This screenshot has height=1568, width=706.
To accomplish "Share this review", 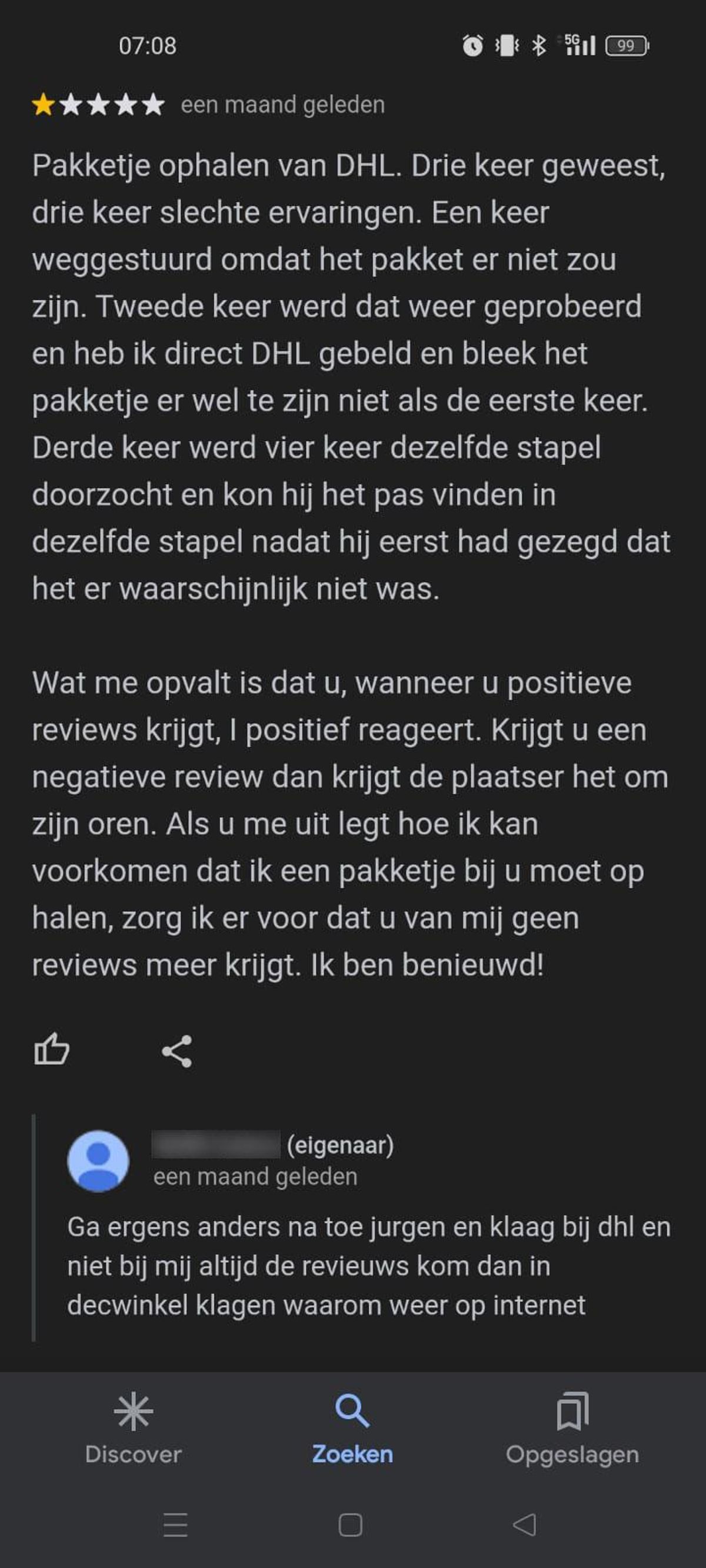I will pos(176,1051).
